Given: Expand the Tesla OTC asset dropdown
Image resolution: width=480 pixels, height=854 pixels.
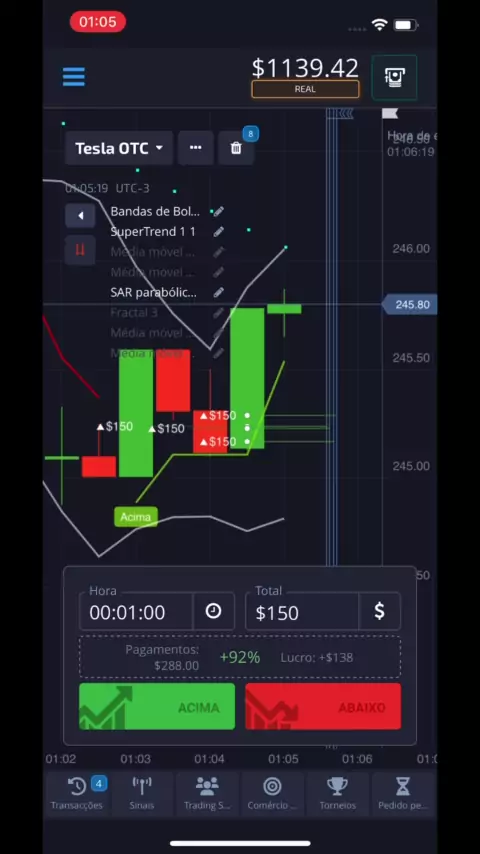Looking at the screenshot, I should [x=119, y=148].
